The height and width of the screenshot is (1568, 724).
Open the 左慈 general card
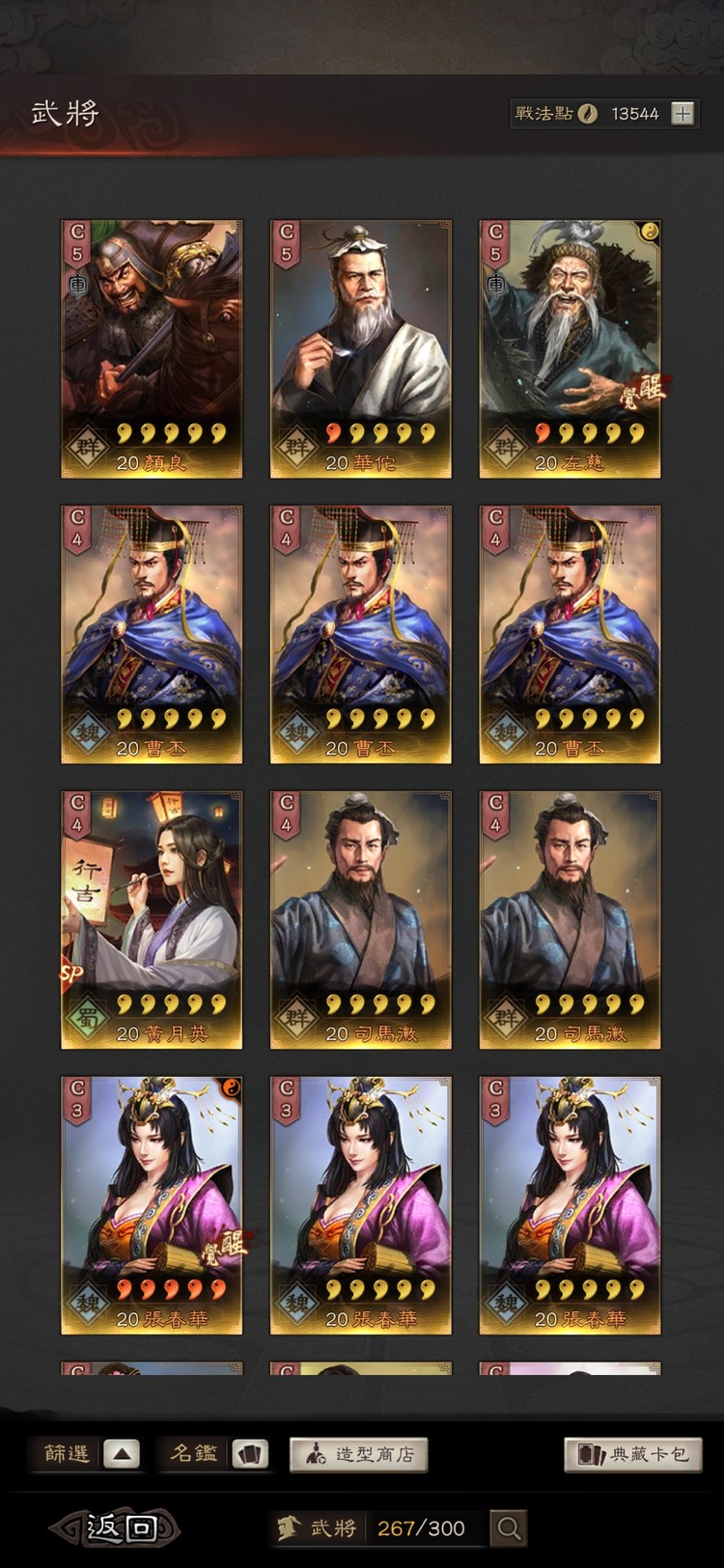pos(570,348)
